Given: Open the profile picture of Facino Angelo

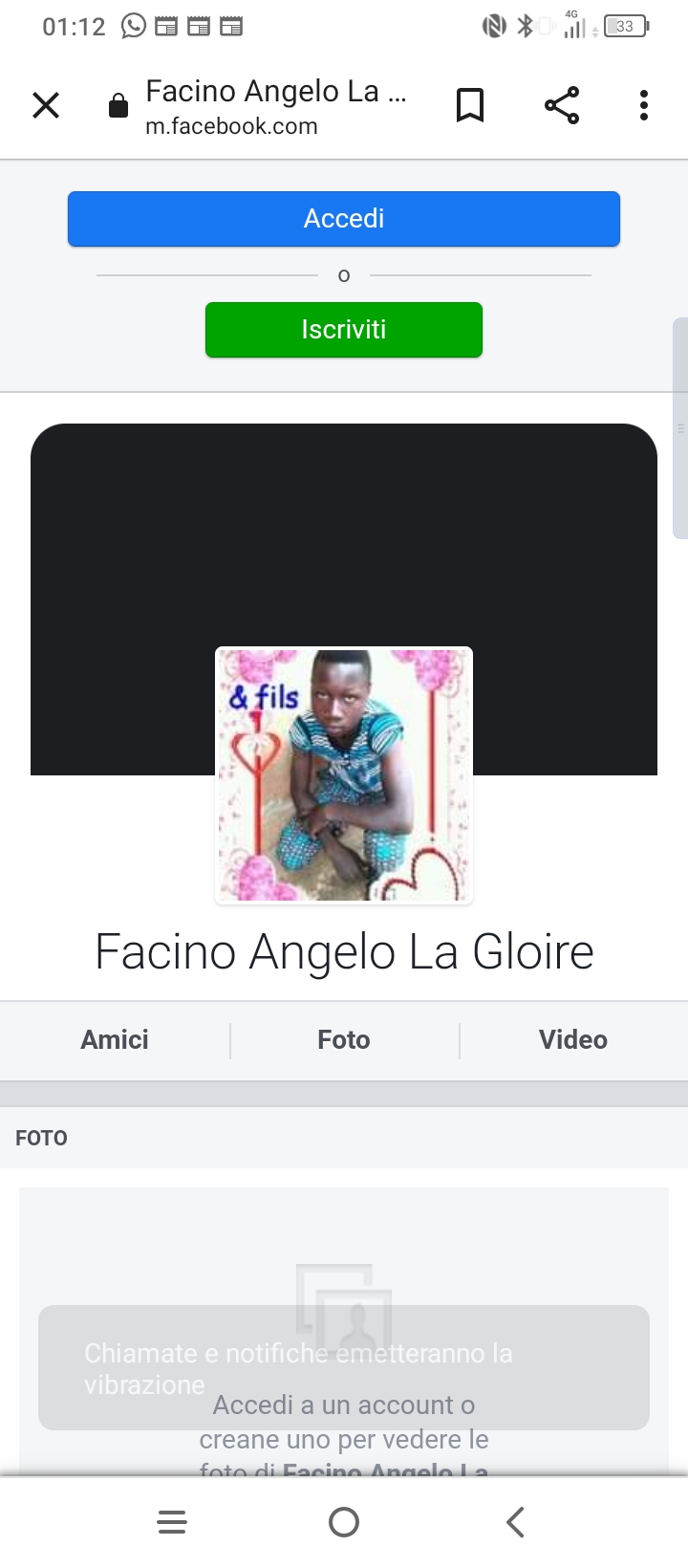Looking at the screenshot, I should tap(344, 775).
